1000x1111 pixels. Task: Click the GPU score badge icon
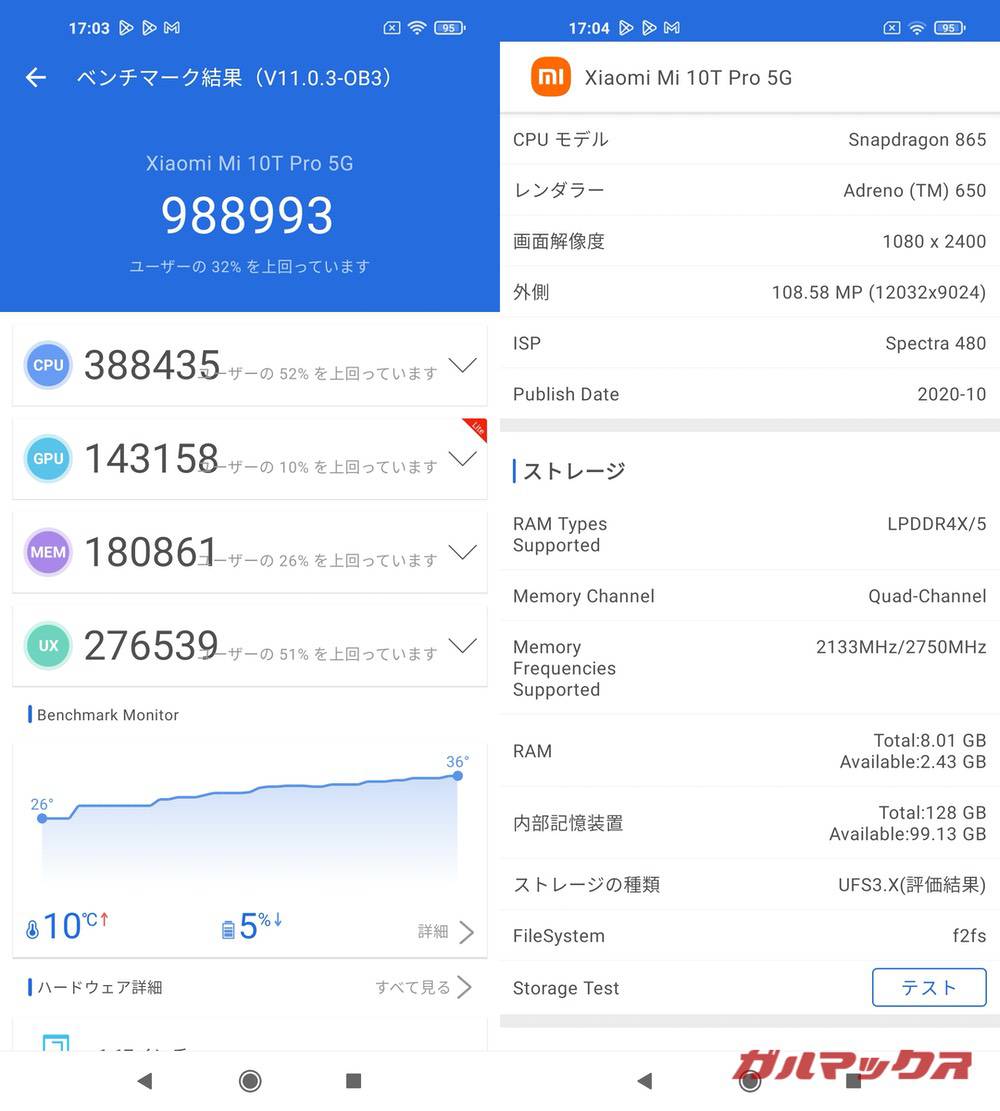coord(47,458)
